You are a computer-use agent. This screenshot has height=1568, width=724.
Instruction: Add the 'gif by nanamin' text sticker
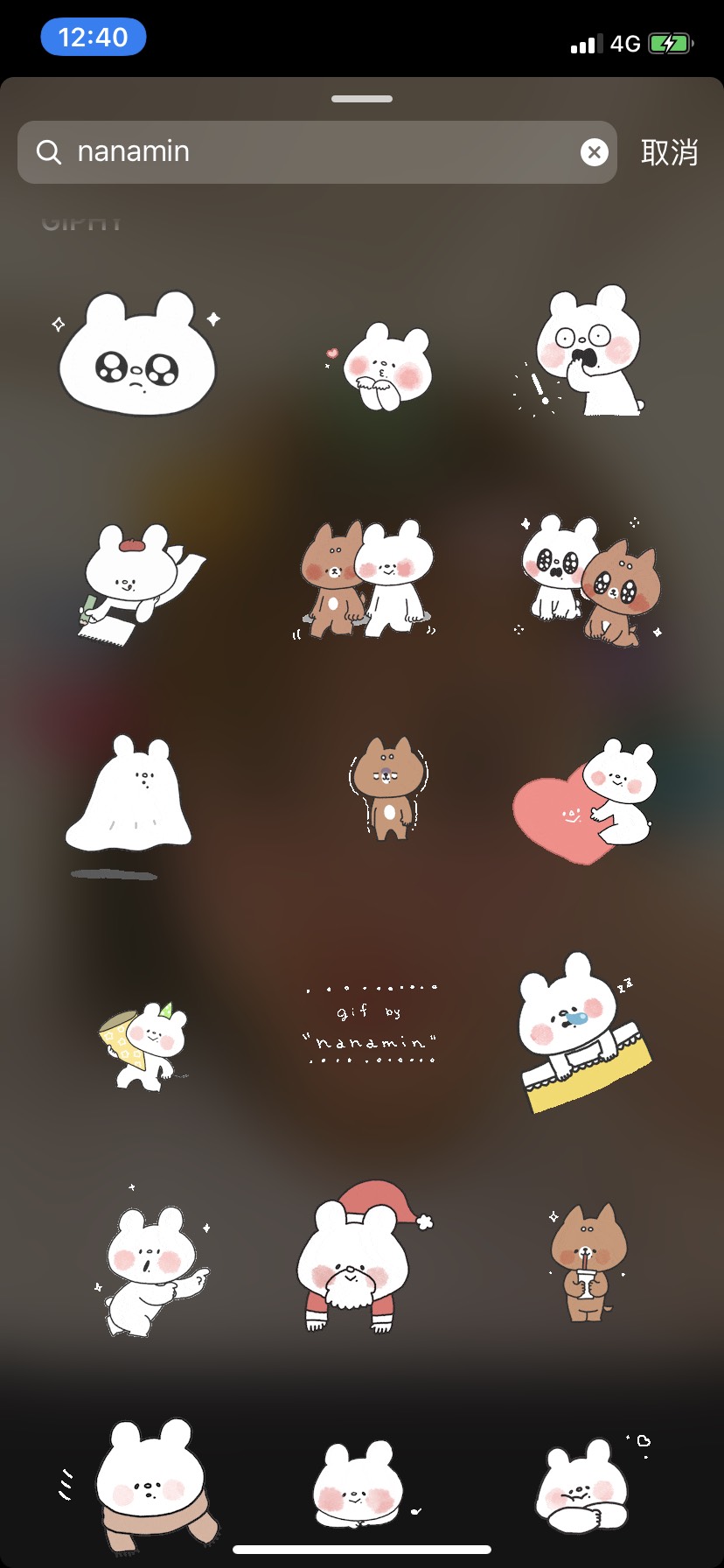(x=371, y=1025)
